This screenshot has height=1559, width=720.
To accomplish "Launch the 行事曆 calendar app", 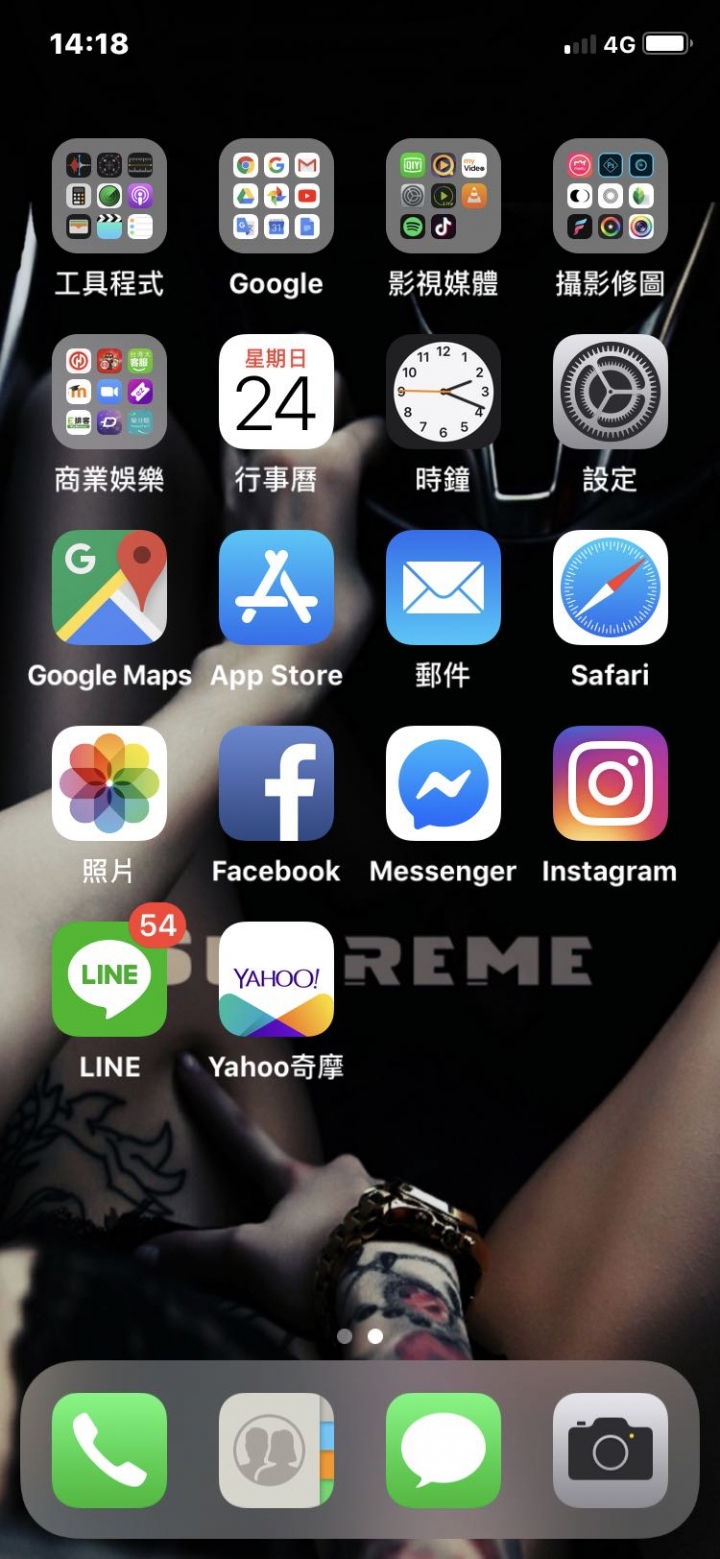I will (276, 392).
